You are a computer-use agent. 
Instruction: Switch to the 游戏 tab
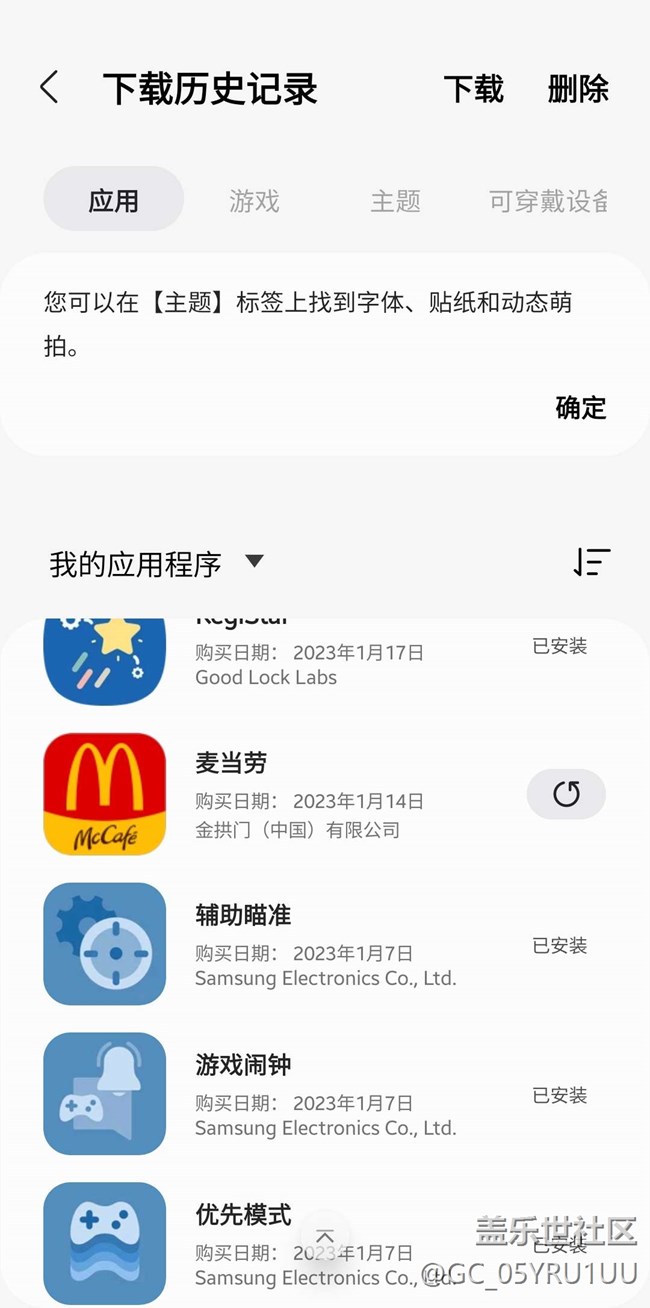[x=254, y=201]
